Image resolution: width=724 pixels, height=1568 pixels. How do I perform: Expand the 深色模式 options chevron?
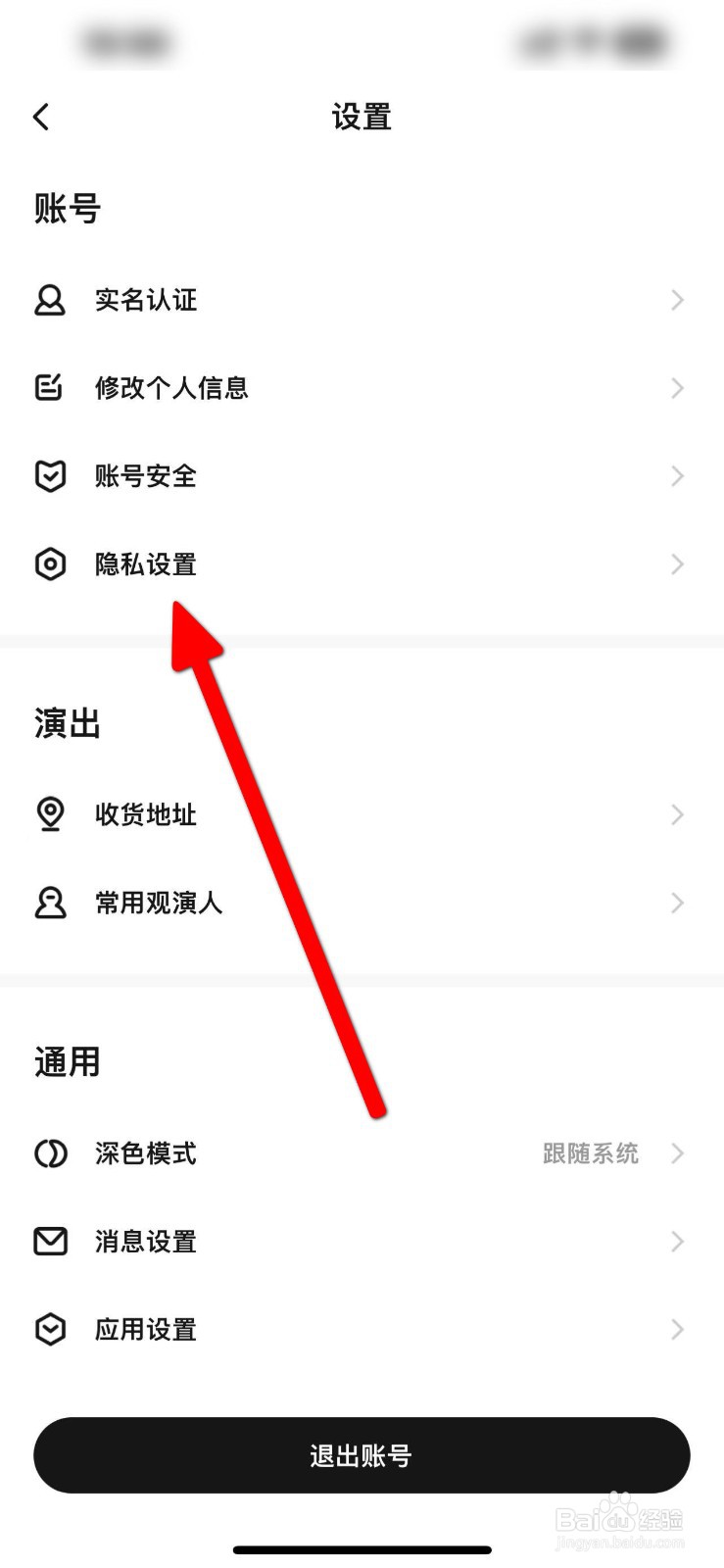tap(676, 1153)
